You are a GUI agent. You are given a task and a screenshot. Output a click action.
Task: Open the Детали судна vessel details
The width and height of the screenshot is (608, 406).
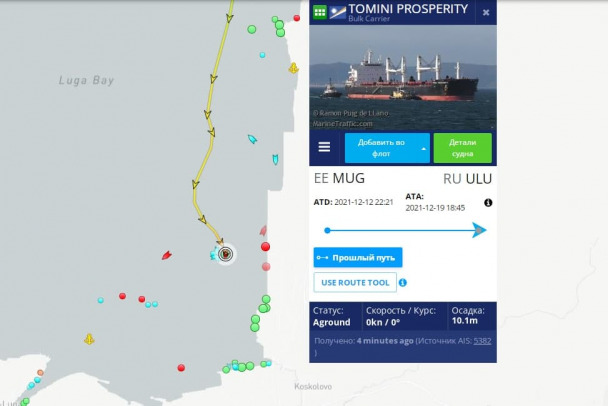(x=462, y=147)
